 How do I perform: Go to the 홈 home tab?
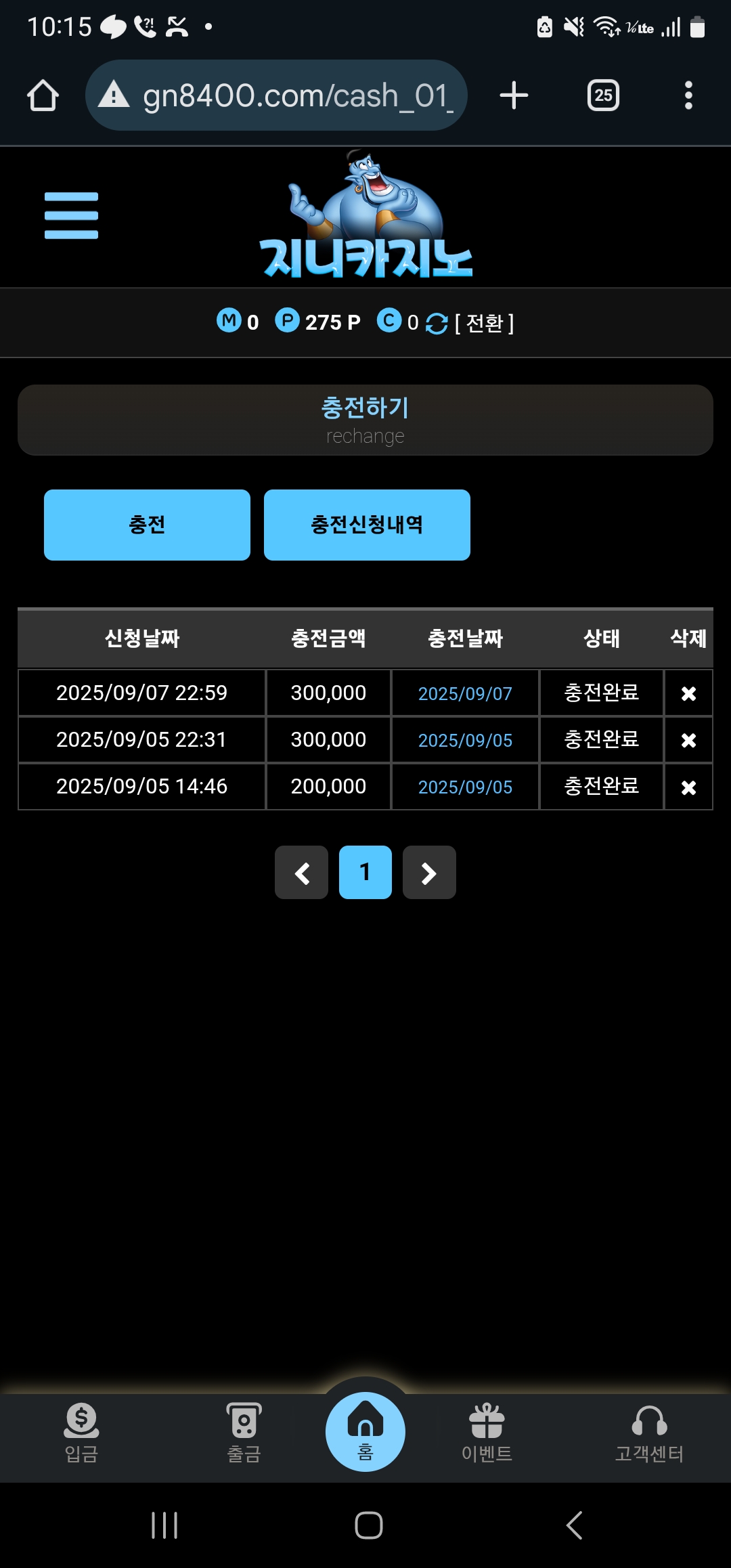pyautogui.click(x=365, y=1431)
